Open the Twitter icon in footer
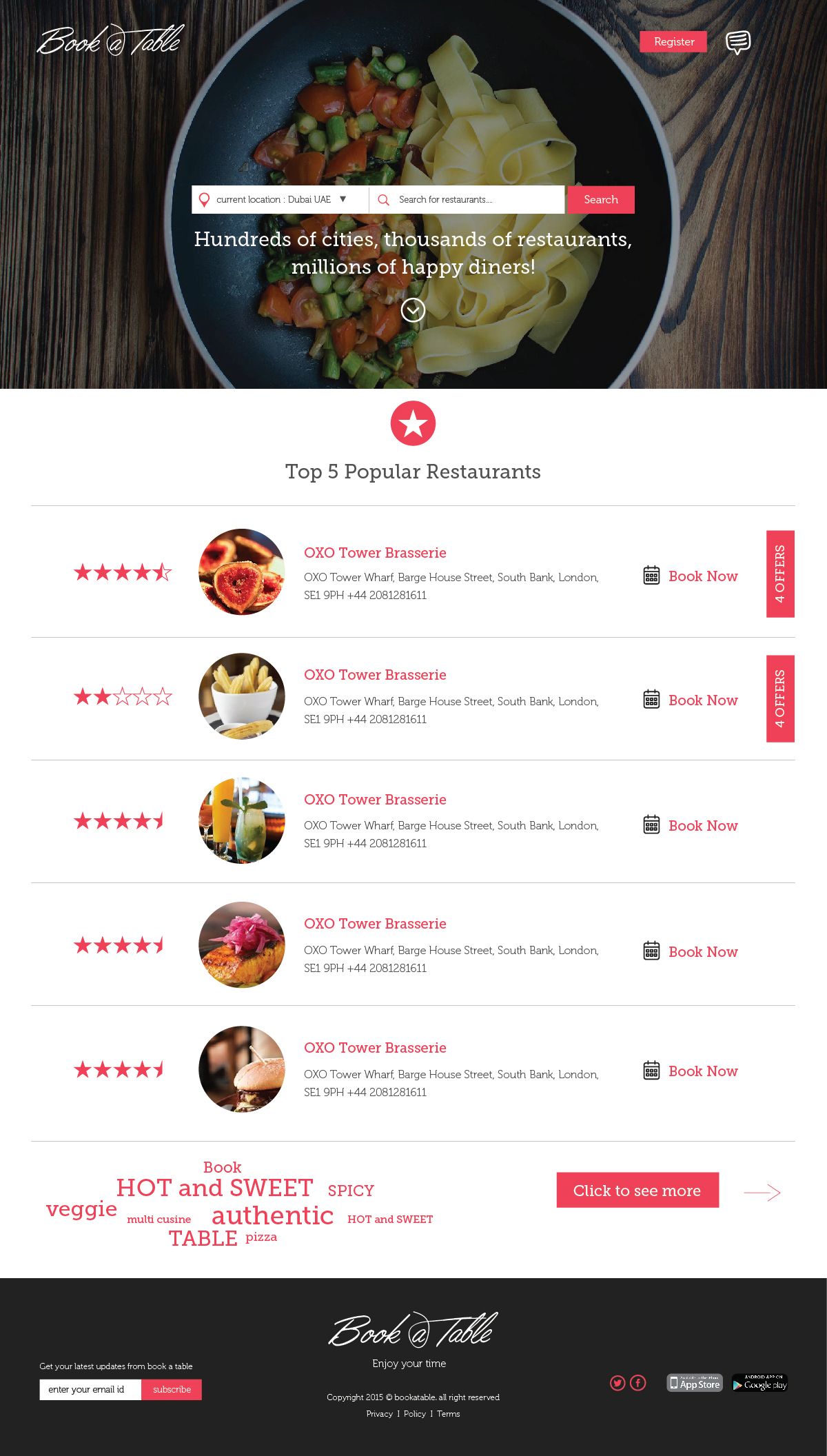This screenshot has height=1456, width=827. click(617, 1383)
